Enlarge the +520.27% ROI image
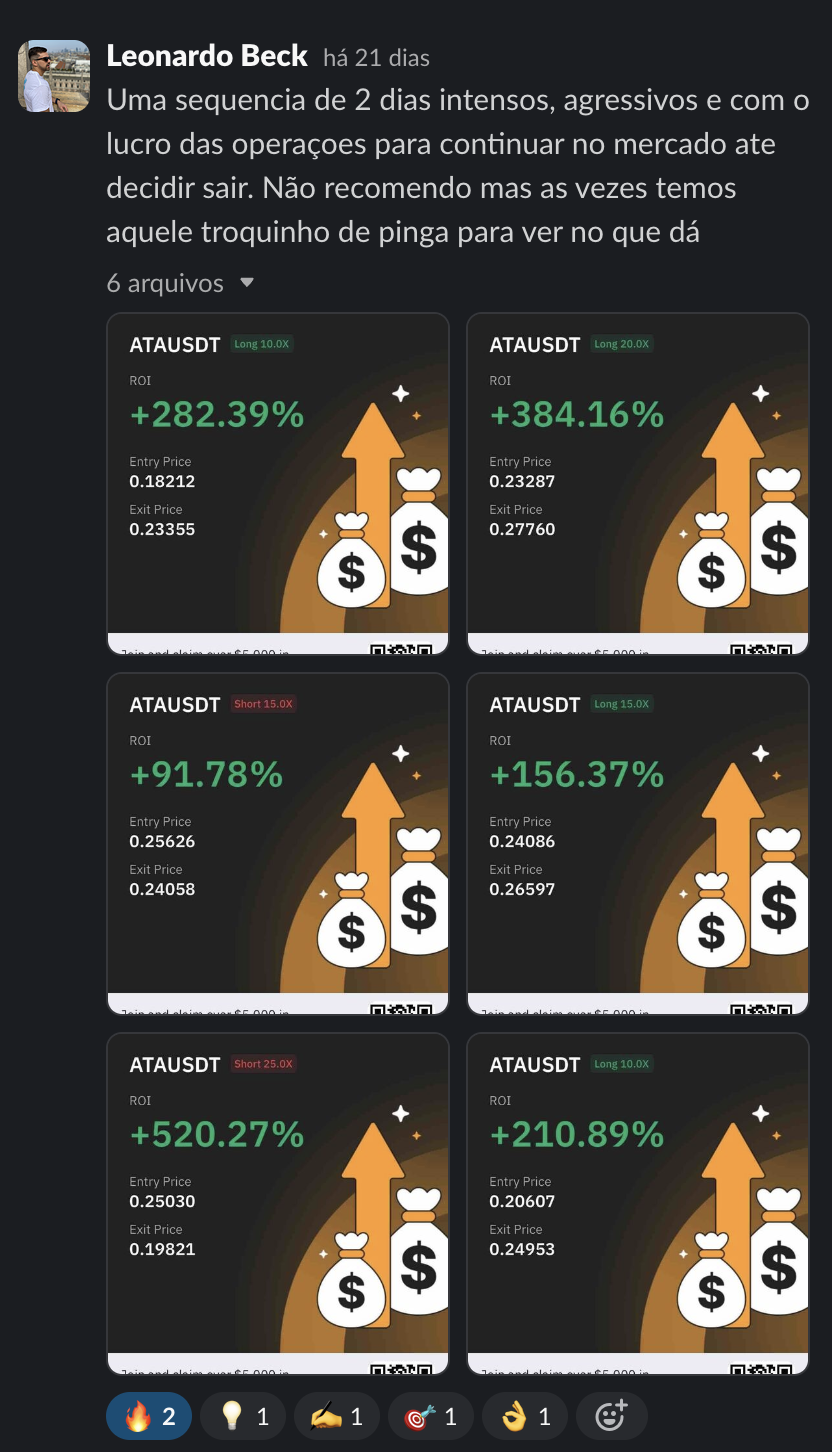Image resolution: width=832 pixels, height=1452 pixels. pyautogui.click(x=278, y=1204)
